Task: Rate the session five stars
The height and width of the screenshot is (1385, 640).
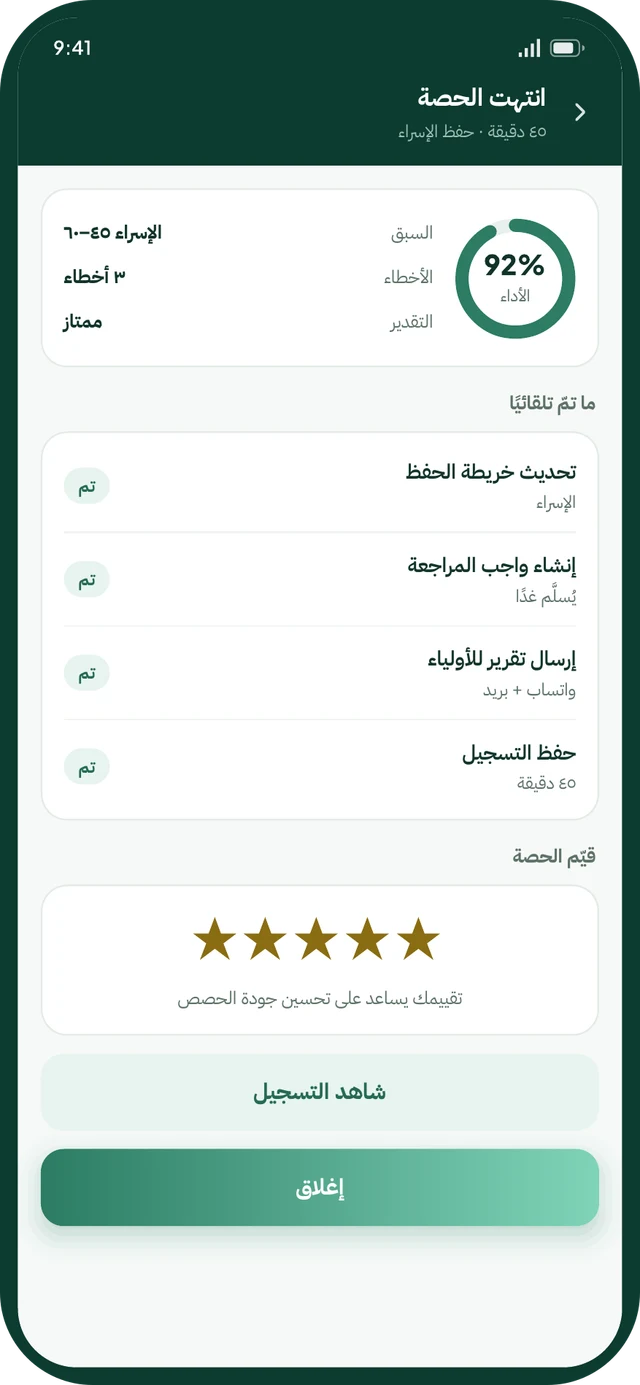Action: tap(214, 940)
